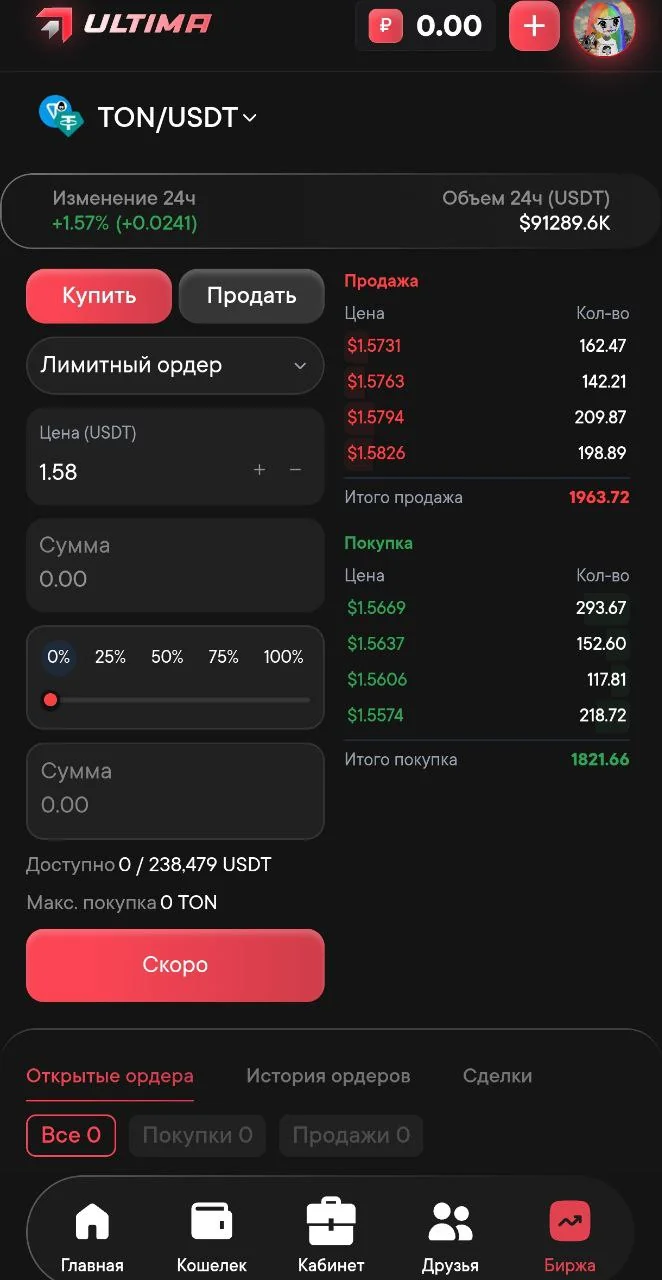Image resolution: width=662 pixels, height=1280 pixels.
Task: Tap the red Скоро button
Action: tap(175, 965)
